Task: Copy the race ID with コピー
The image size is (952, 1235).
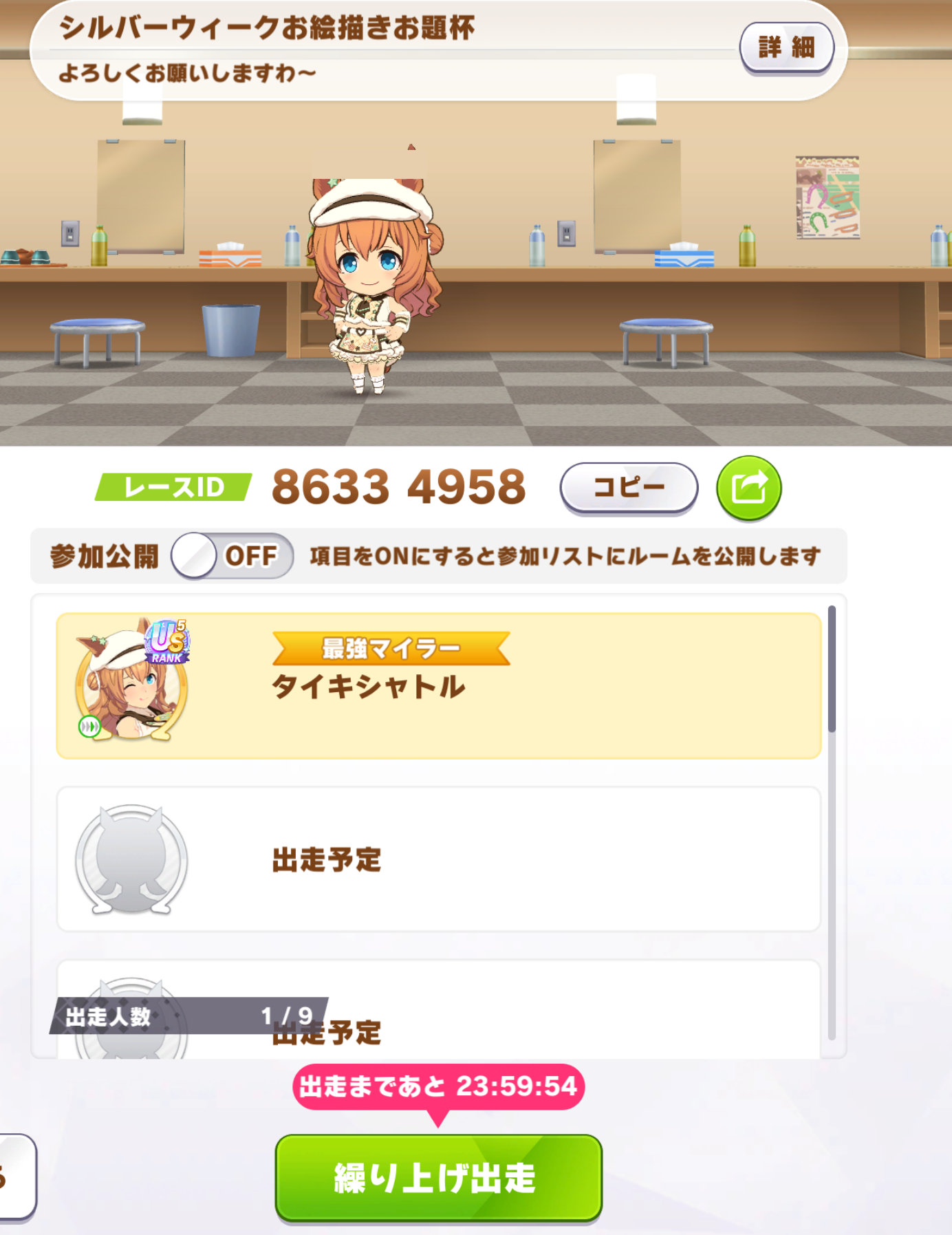Action: (629, 488)
